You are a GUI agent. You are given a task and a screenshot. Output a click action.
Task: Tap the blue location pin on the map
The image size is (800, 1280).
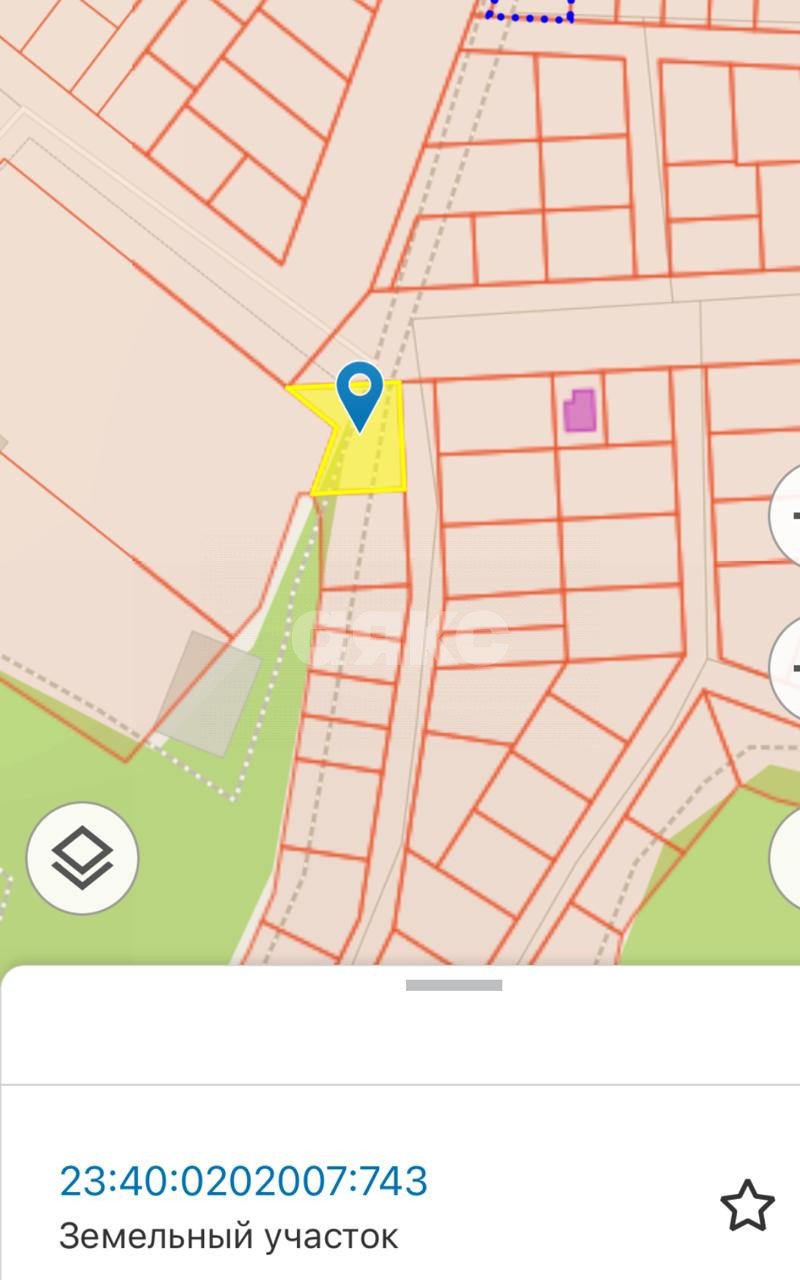[359, 394]
